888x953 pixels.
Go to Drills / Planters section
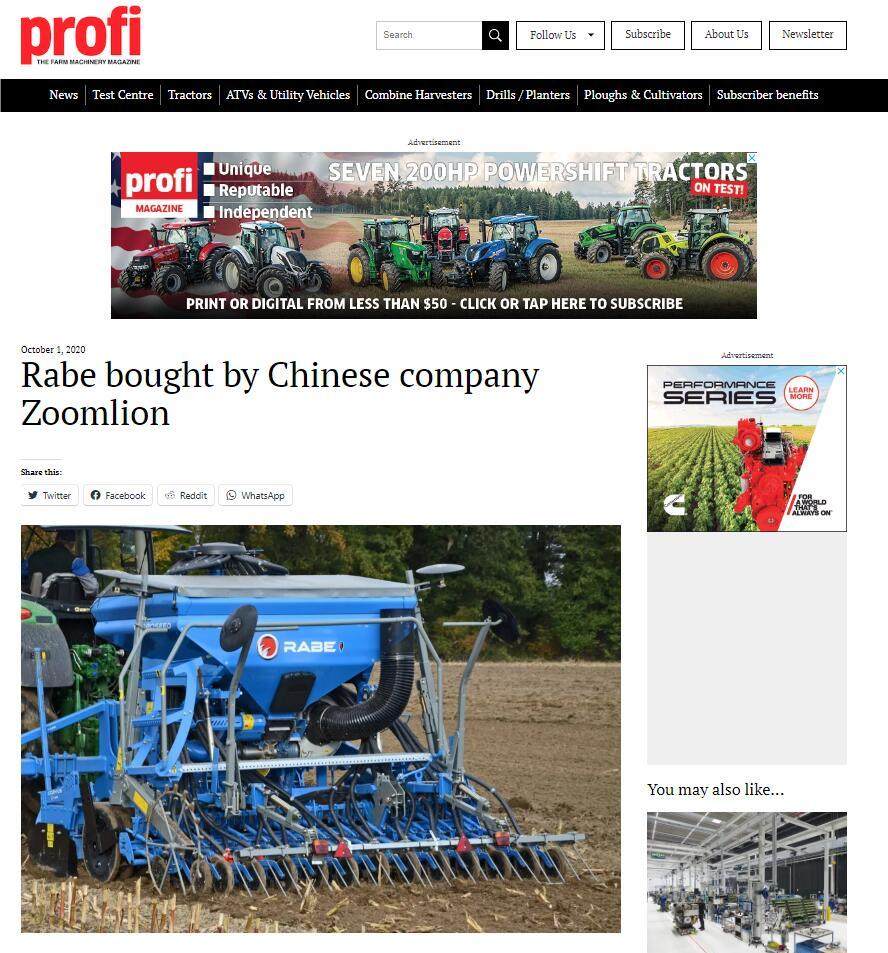[x=528, y=95]
